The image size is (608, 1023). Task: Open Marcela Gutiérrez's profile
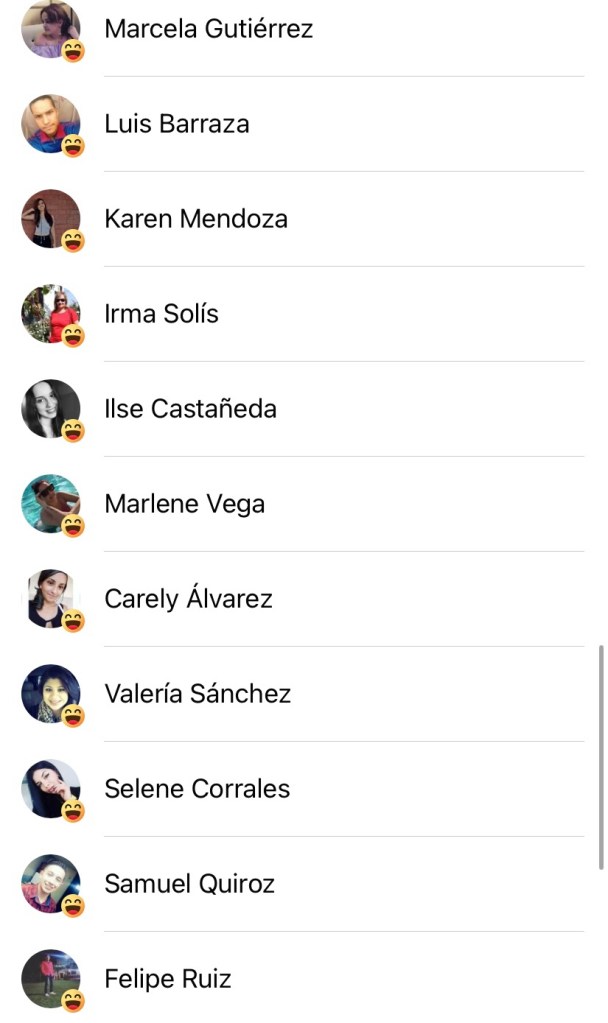point(208,29)
